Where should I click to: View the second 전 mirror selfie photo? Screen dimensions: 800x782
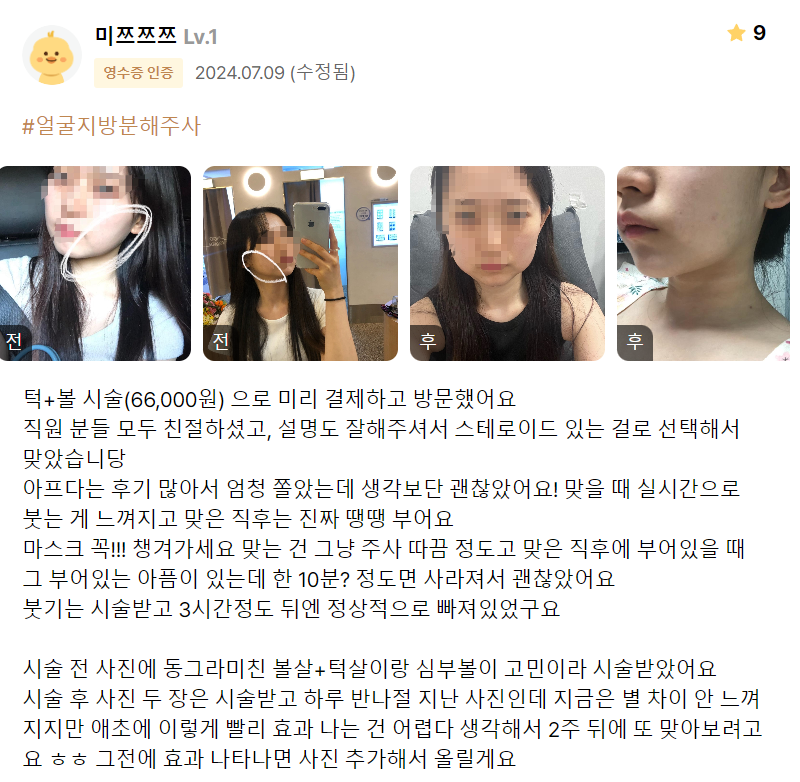click(x=300, y=263)
